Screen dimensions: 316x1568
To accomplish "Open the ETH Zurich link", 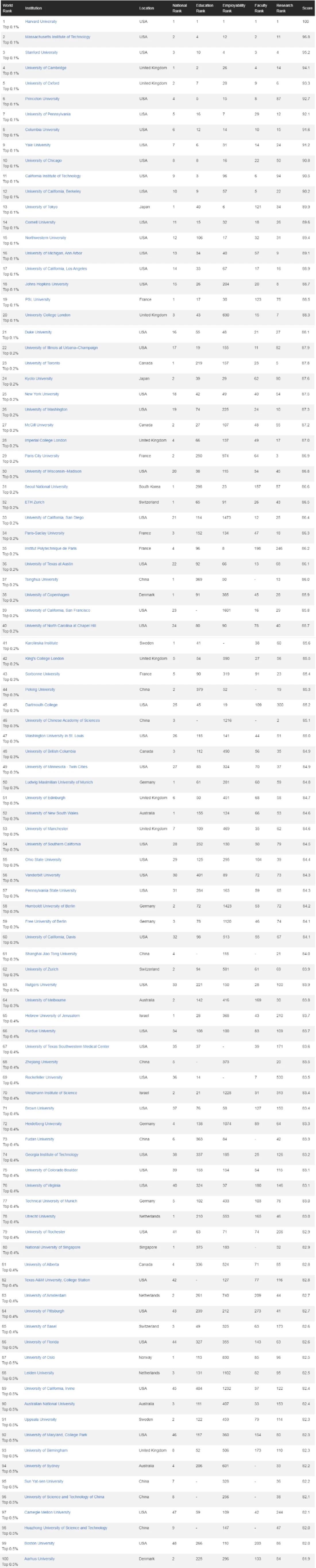I will [x=35, y=502].
